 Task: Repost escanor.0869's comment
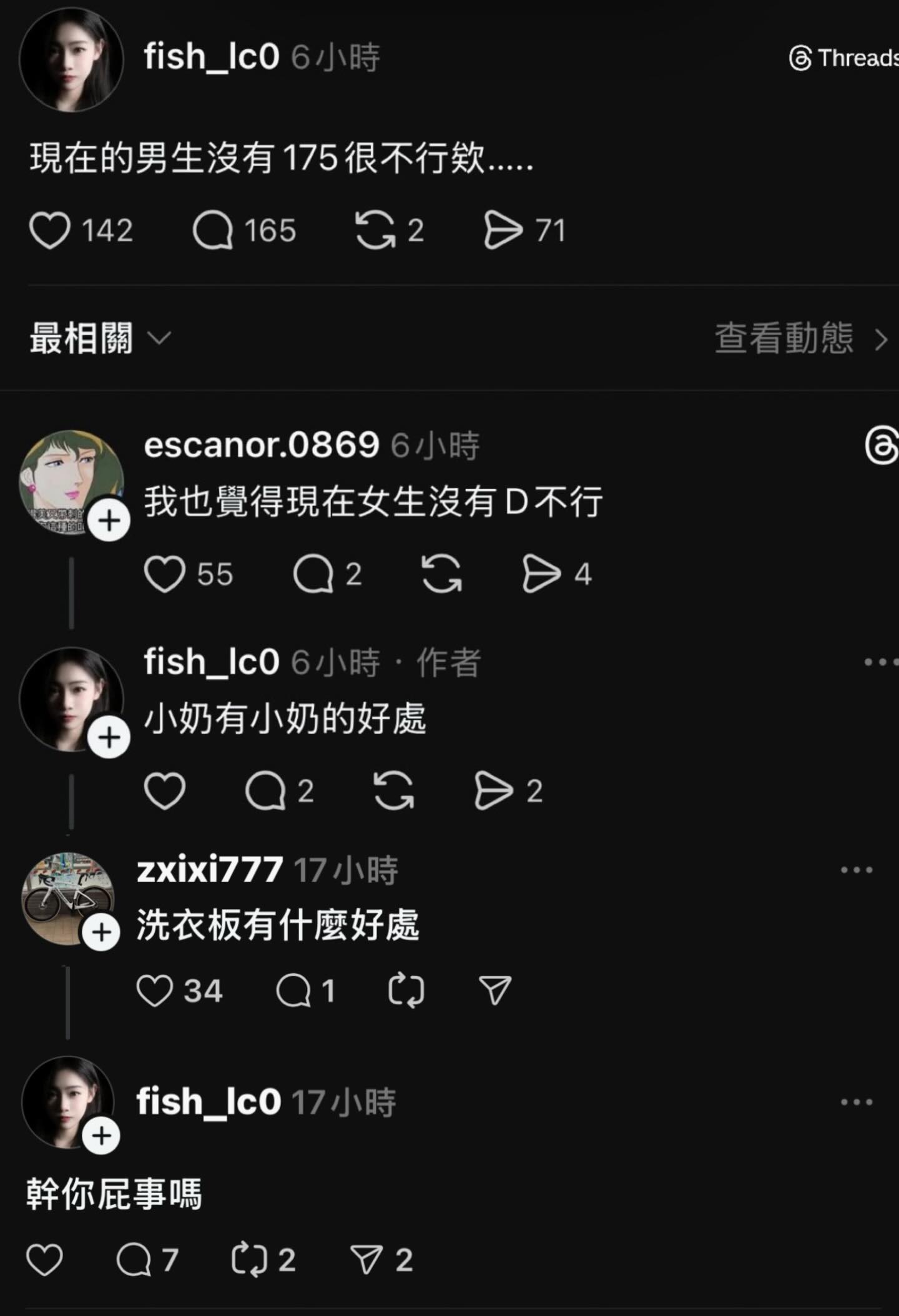click(442, 574)
